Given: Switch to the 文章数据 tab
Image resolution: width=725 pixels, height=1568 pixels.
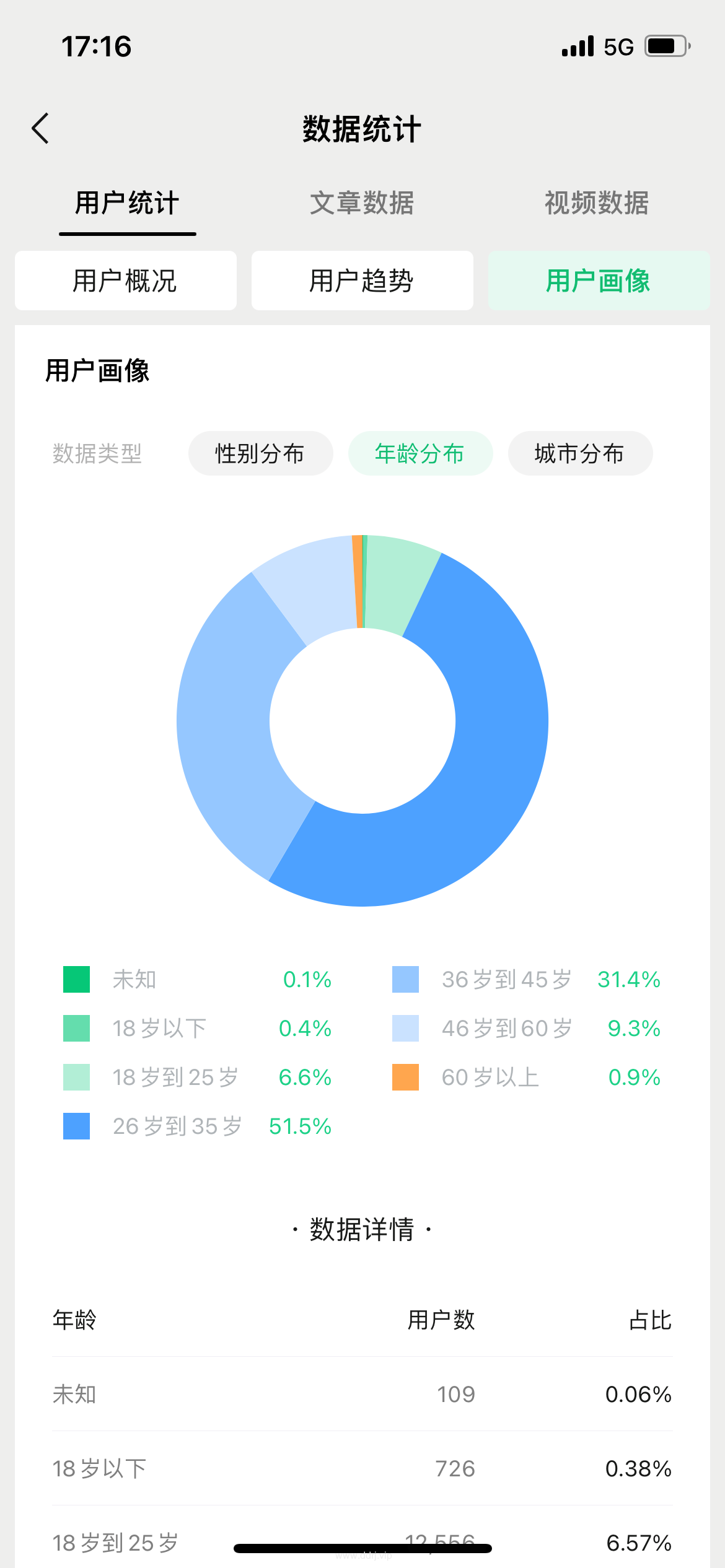Looking at the screenshot, I should pos(362,203).
